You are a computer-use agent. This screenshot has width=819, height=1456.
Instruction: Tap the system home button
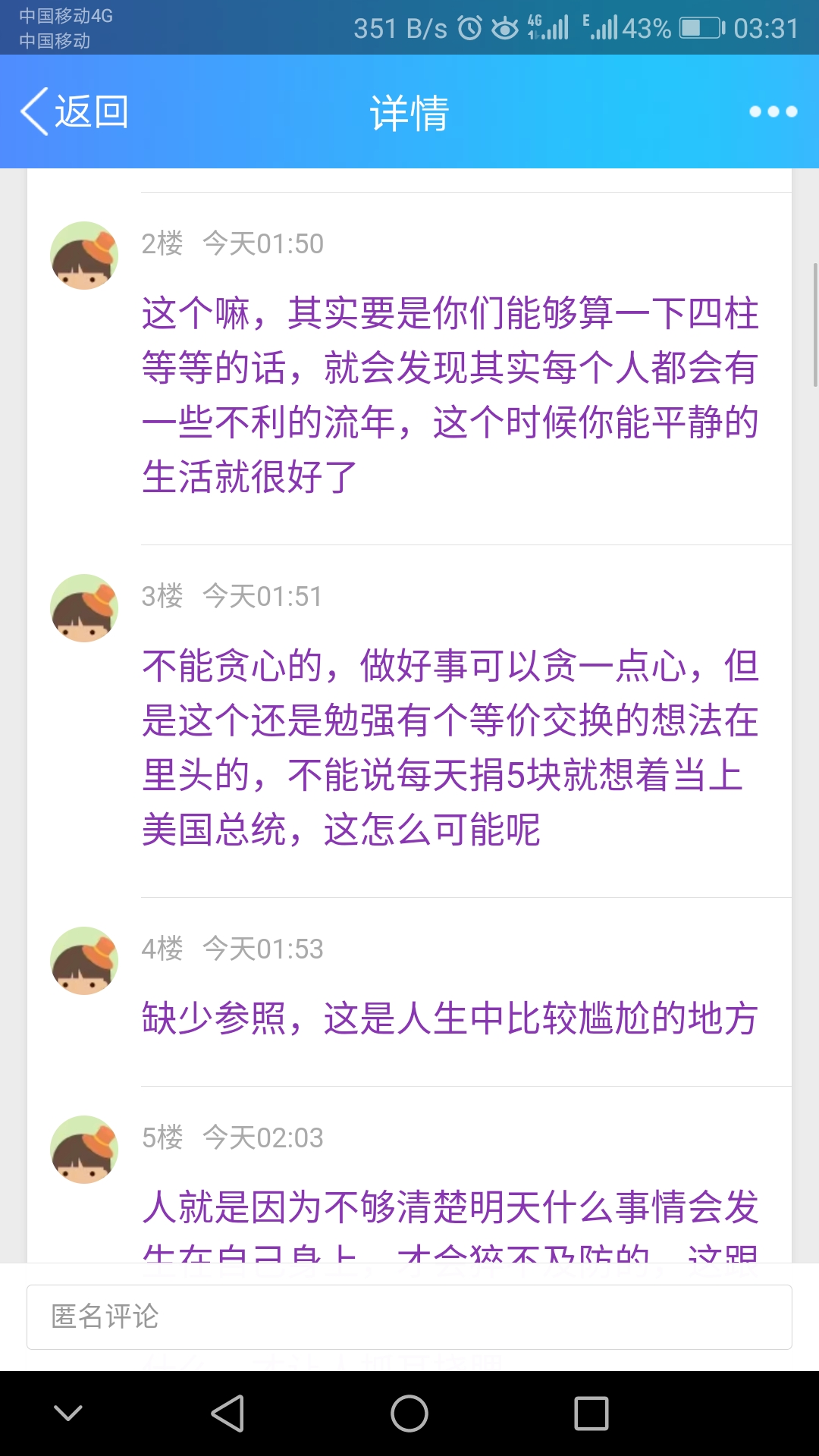click(409, 1414)
